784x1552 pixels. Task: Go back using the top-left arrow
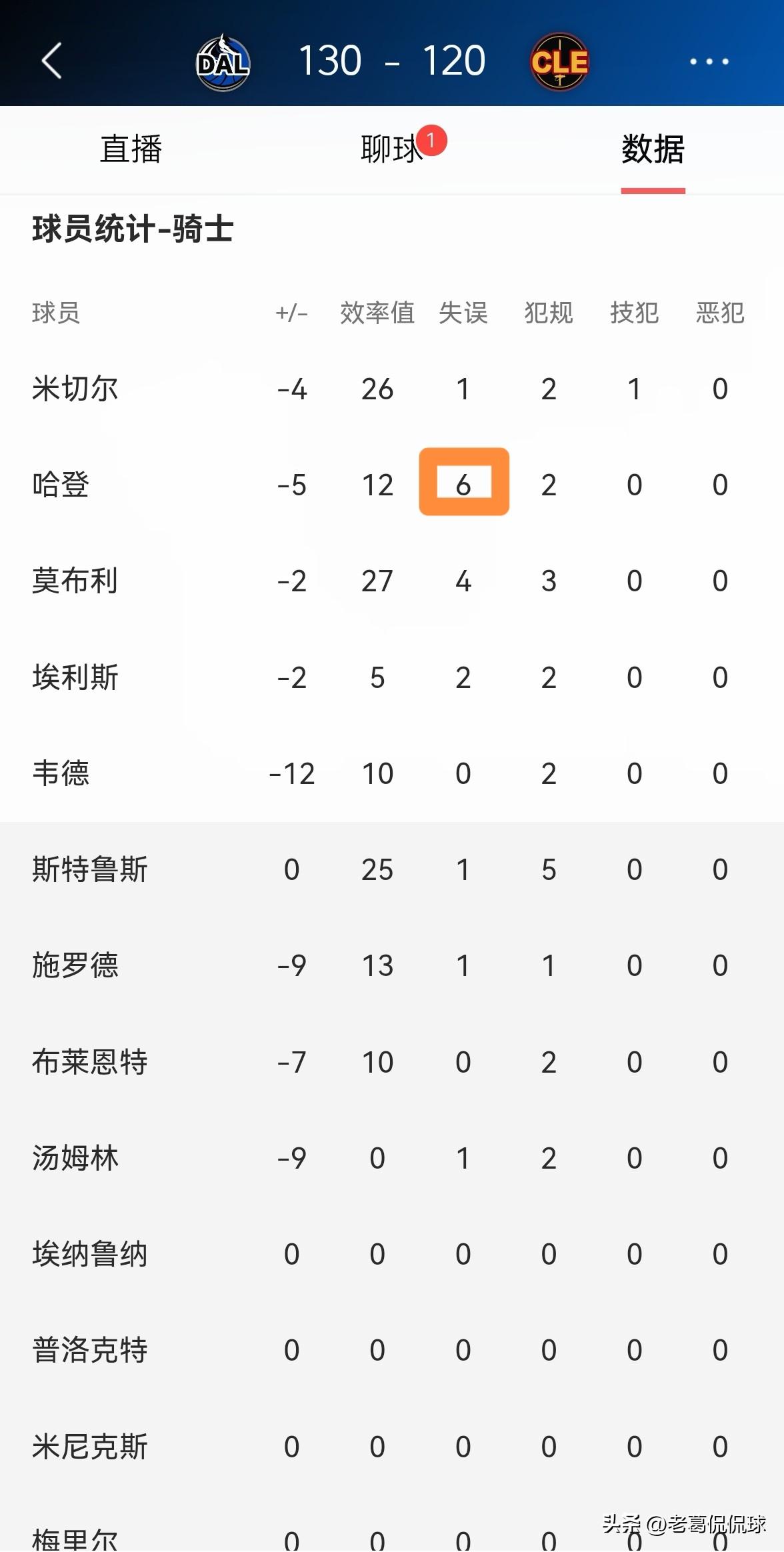(52, 61)
